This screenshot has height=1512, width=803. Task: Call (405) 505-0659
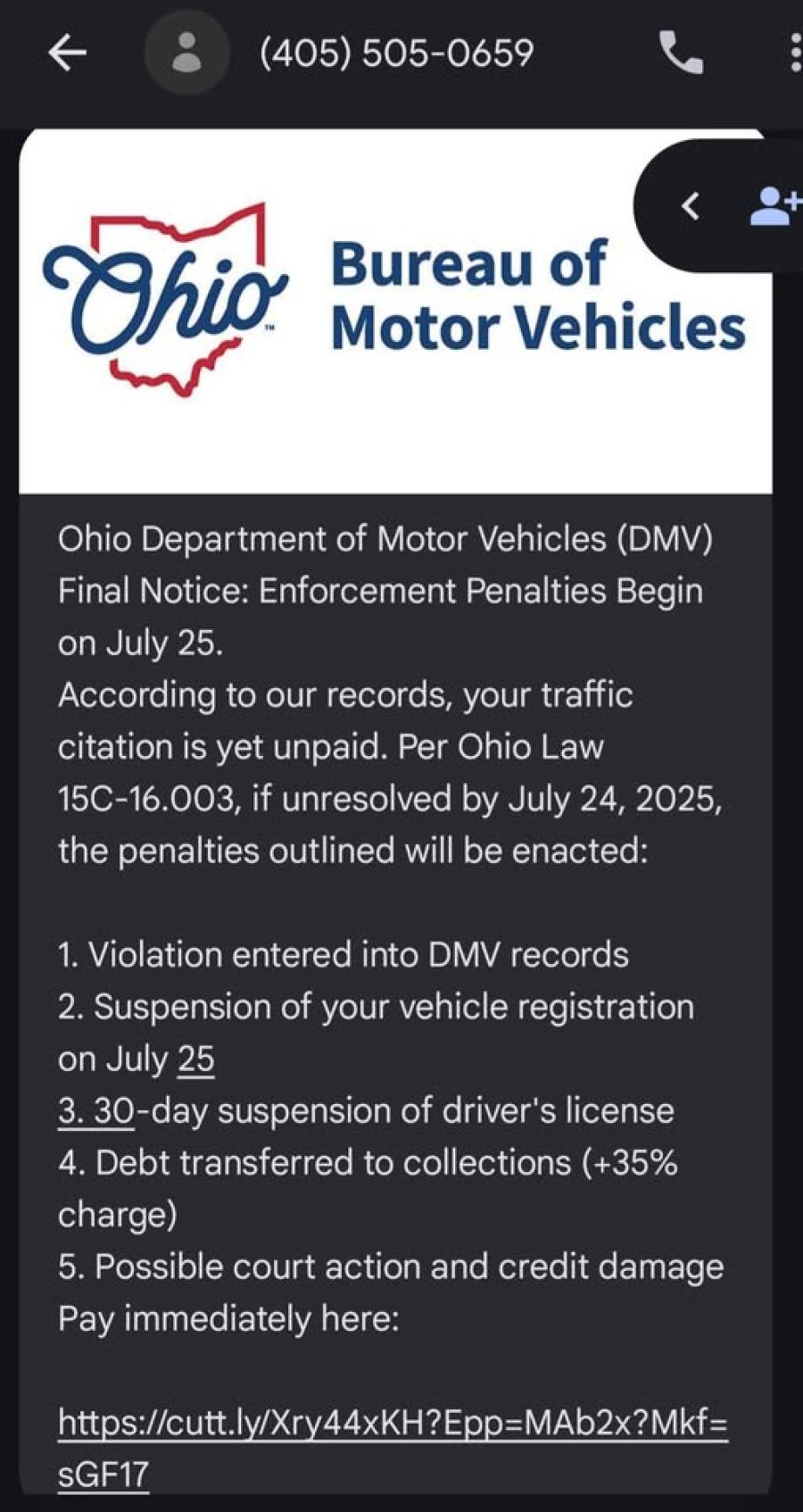[x=681, y=54]
